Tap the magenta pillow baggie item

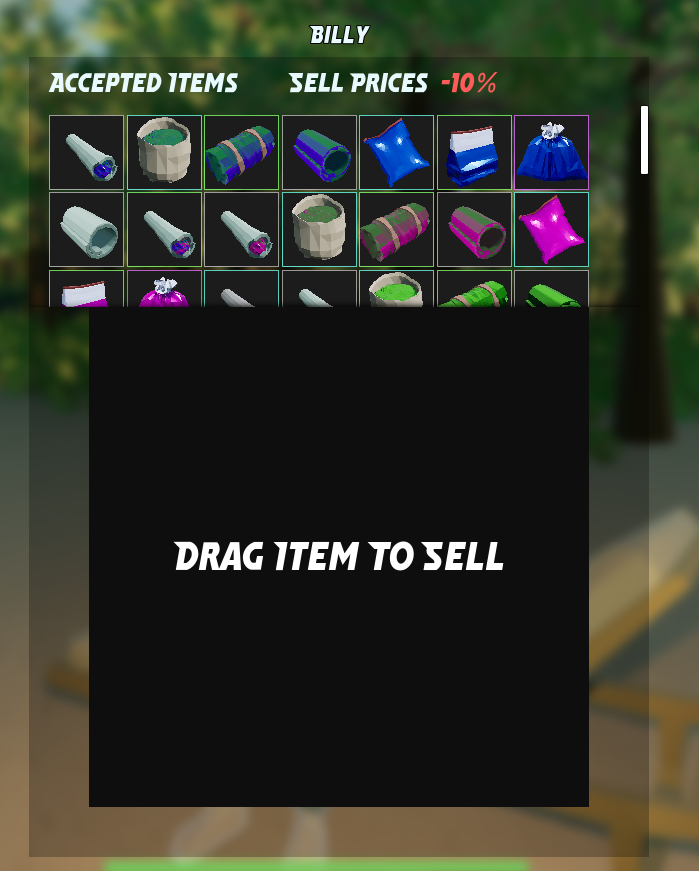(551, 229)
